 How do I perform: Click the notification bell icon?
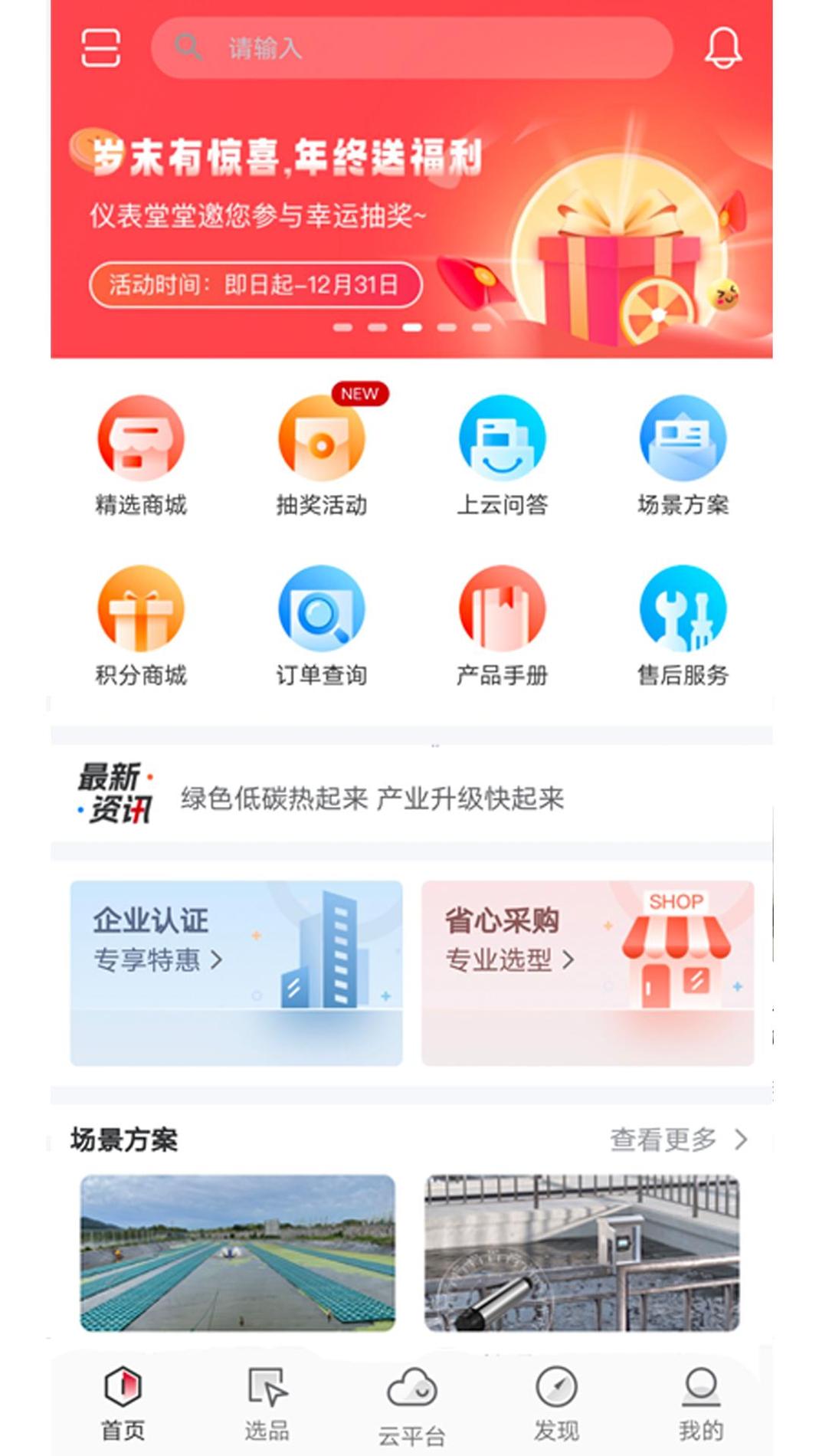(x=723, y=50)
